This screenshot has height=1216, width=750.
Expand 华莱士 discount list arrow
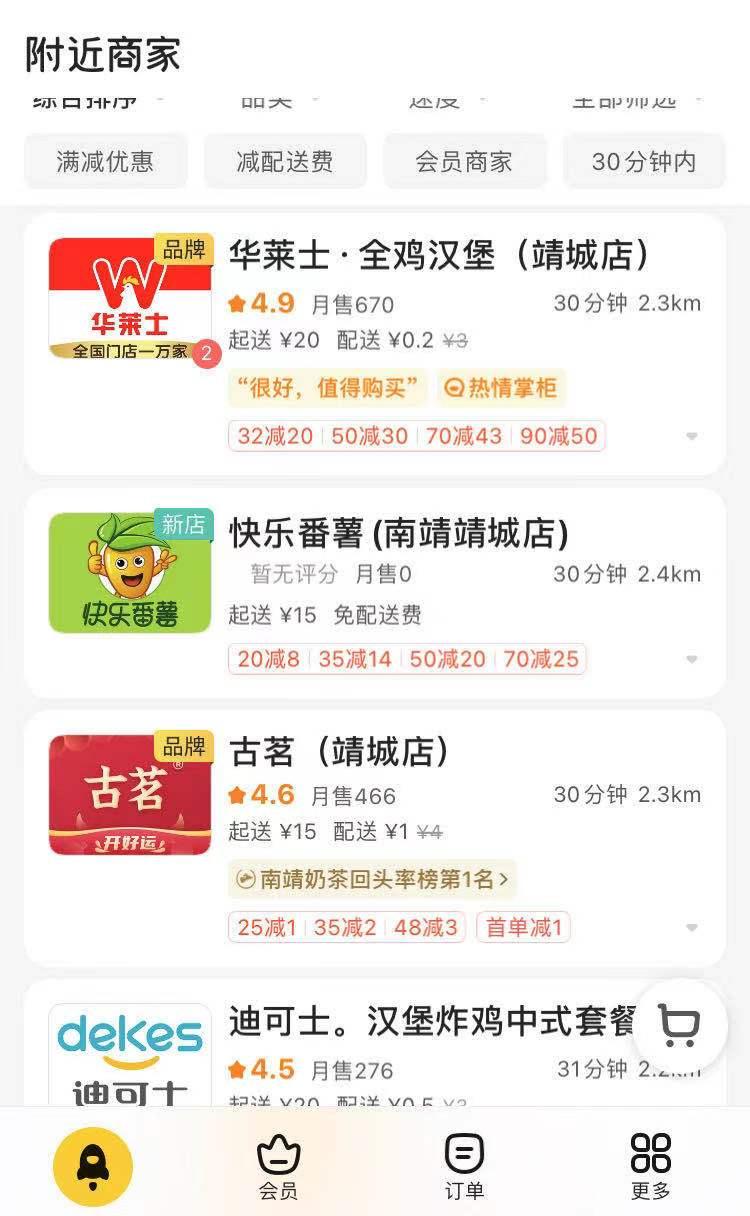point(691,437)
